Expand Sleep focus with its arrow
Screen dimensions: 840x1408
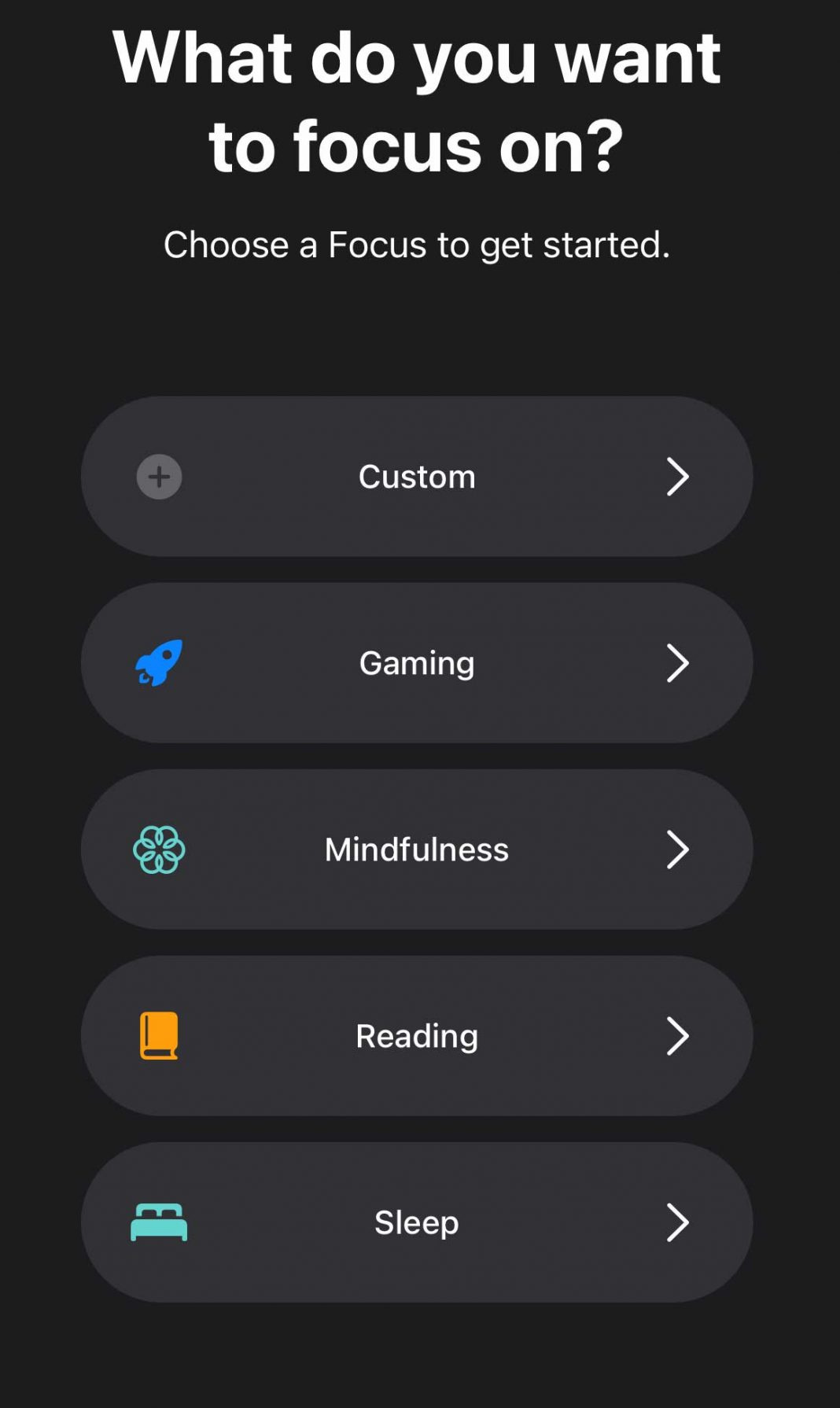(679, 1222)
